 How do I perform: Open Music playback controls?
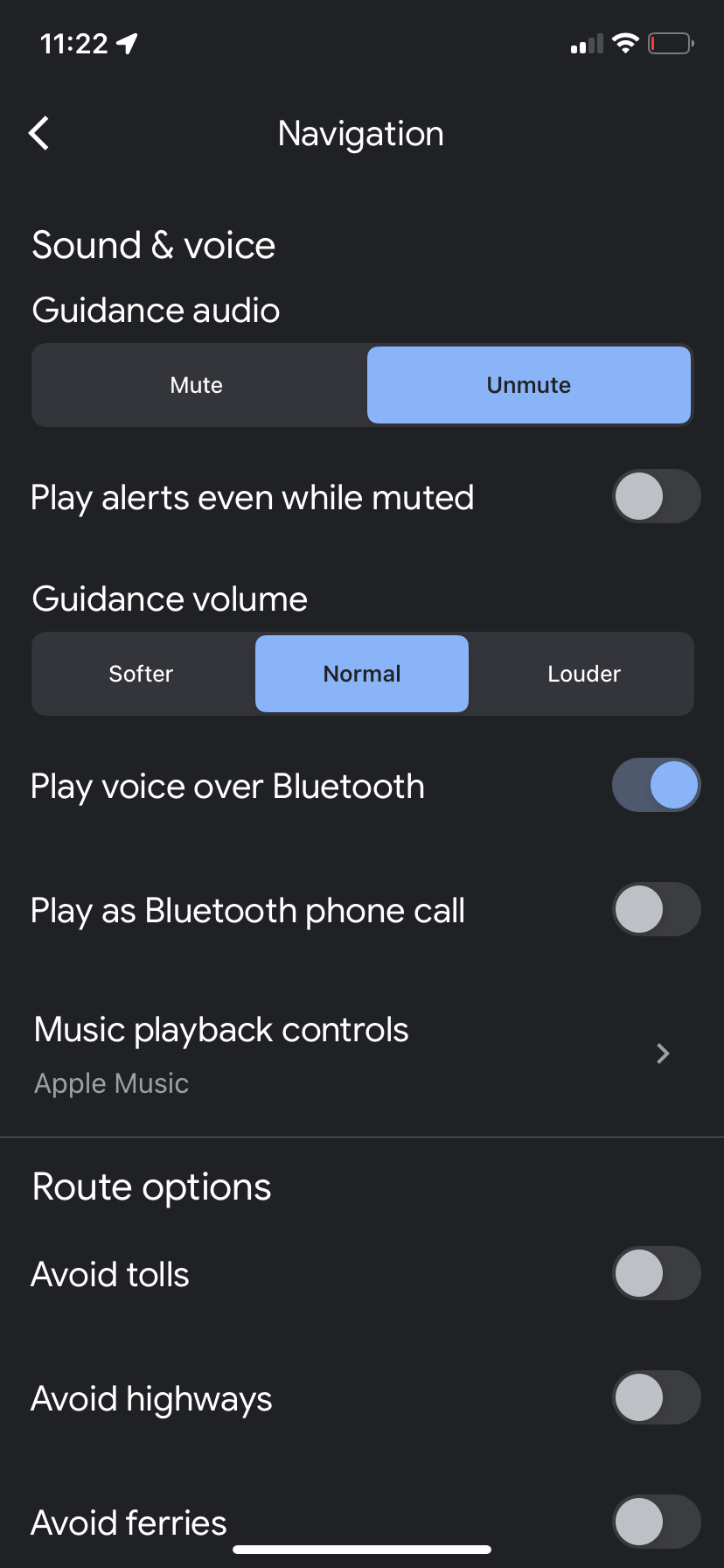pyautogui.click(x=362, y=1054)
